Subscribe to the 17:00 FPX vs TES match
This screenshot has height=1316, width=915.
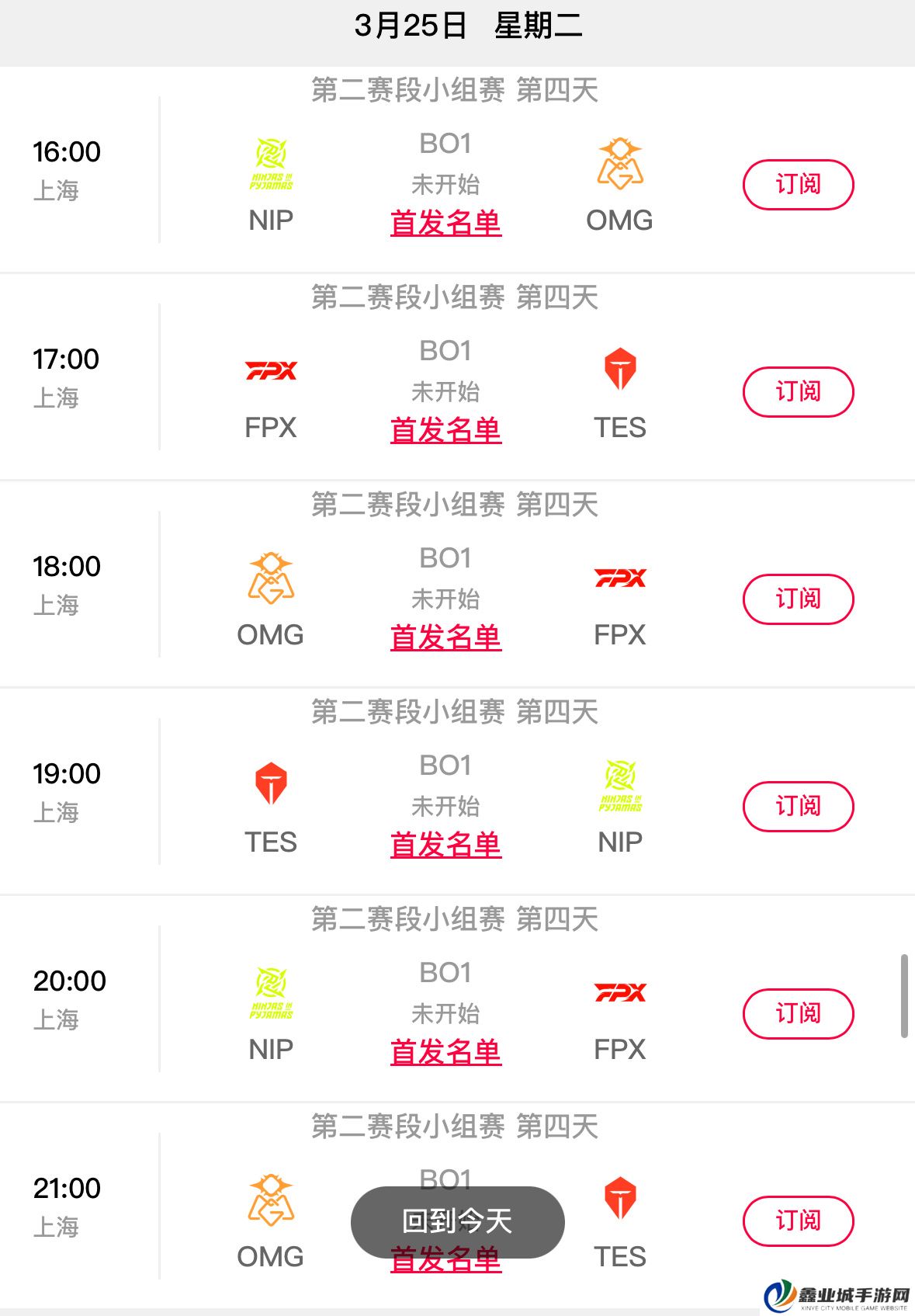point(798,392)
